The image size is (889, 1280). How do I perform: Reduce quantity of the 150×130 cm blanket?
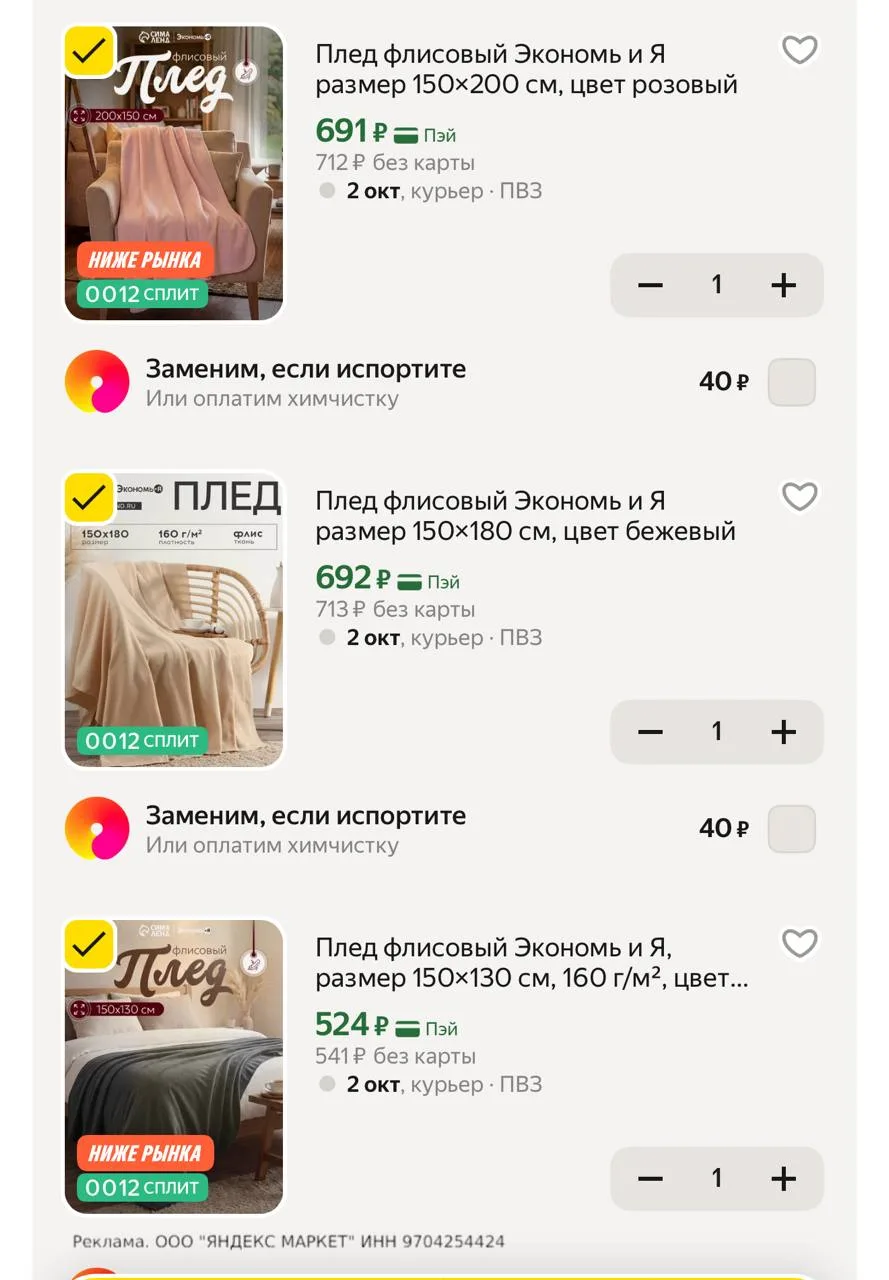coord(650,1178)
